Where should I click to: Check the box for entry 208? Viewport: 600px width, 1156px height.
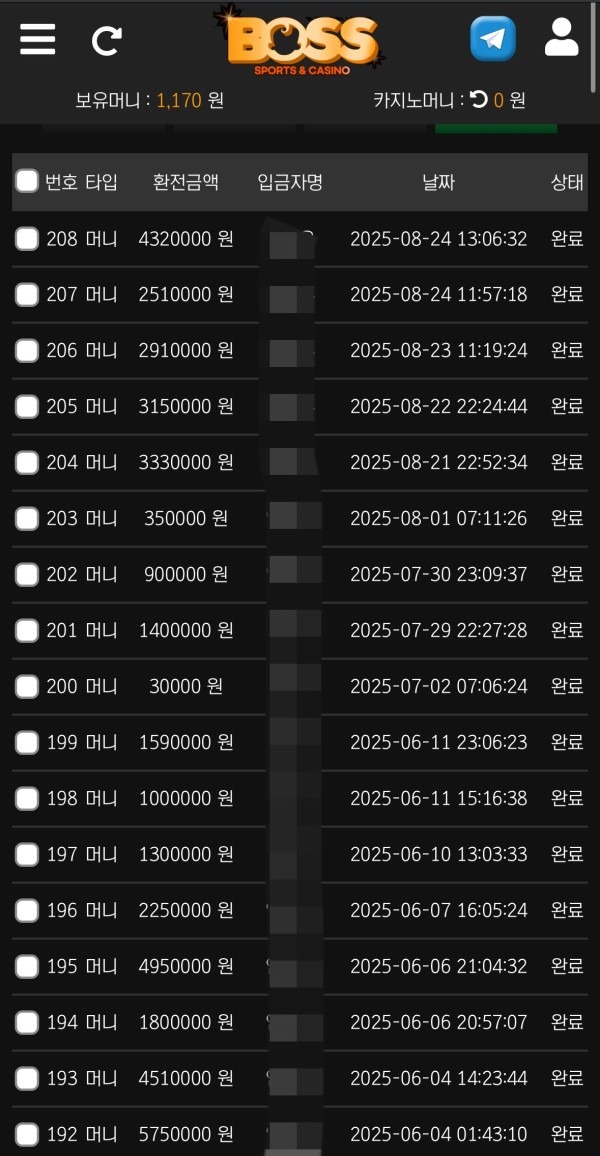[x=27, y=238]
